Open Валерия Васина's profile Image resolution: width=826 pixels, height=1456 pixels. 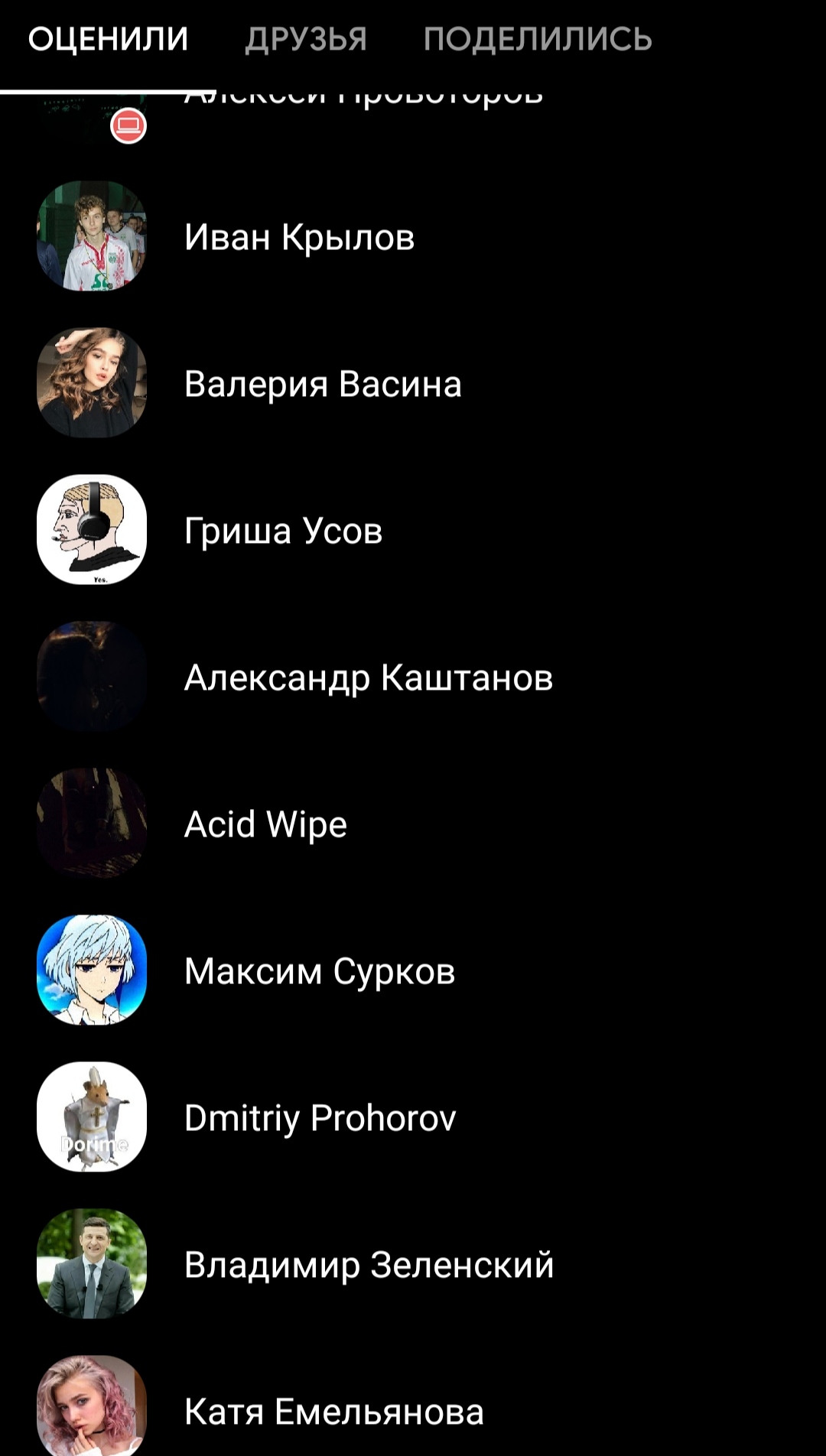(x=323, y=384)
